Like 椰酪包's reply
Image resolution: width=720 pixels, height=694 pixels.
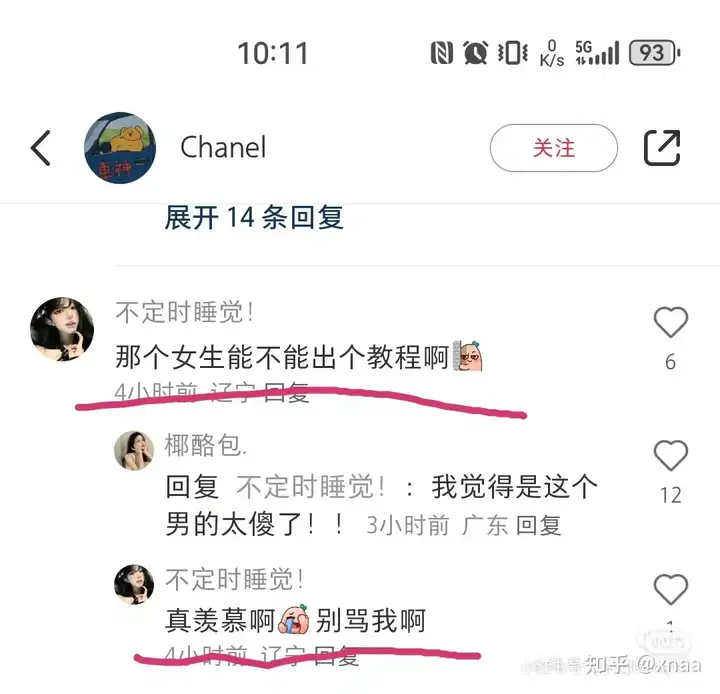[670, 457]
